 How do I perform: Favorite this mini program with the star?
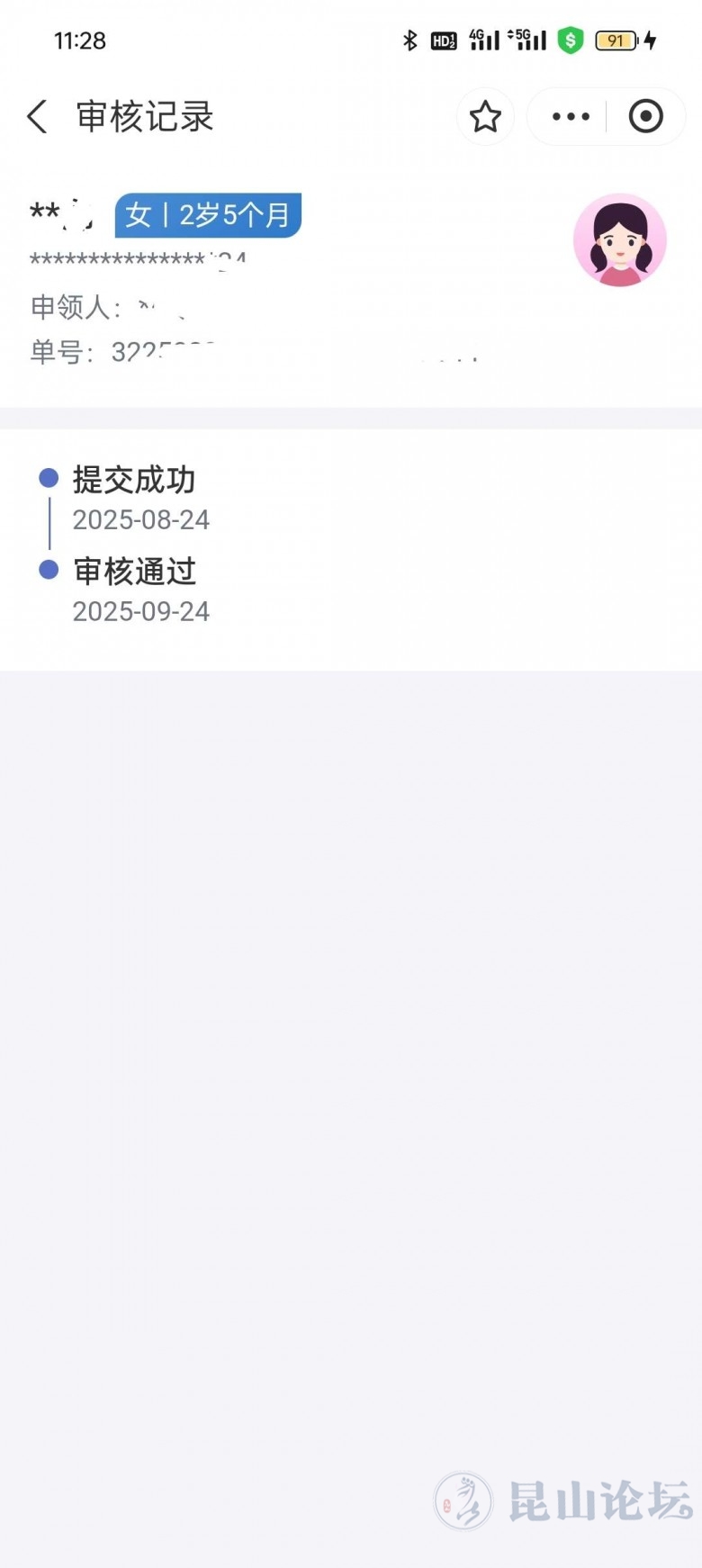coord(485,117)
